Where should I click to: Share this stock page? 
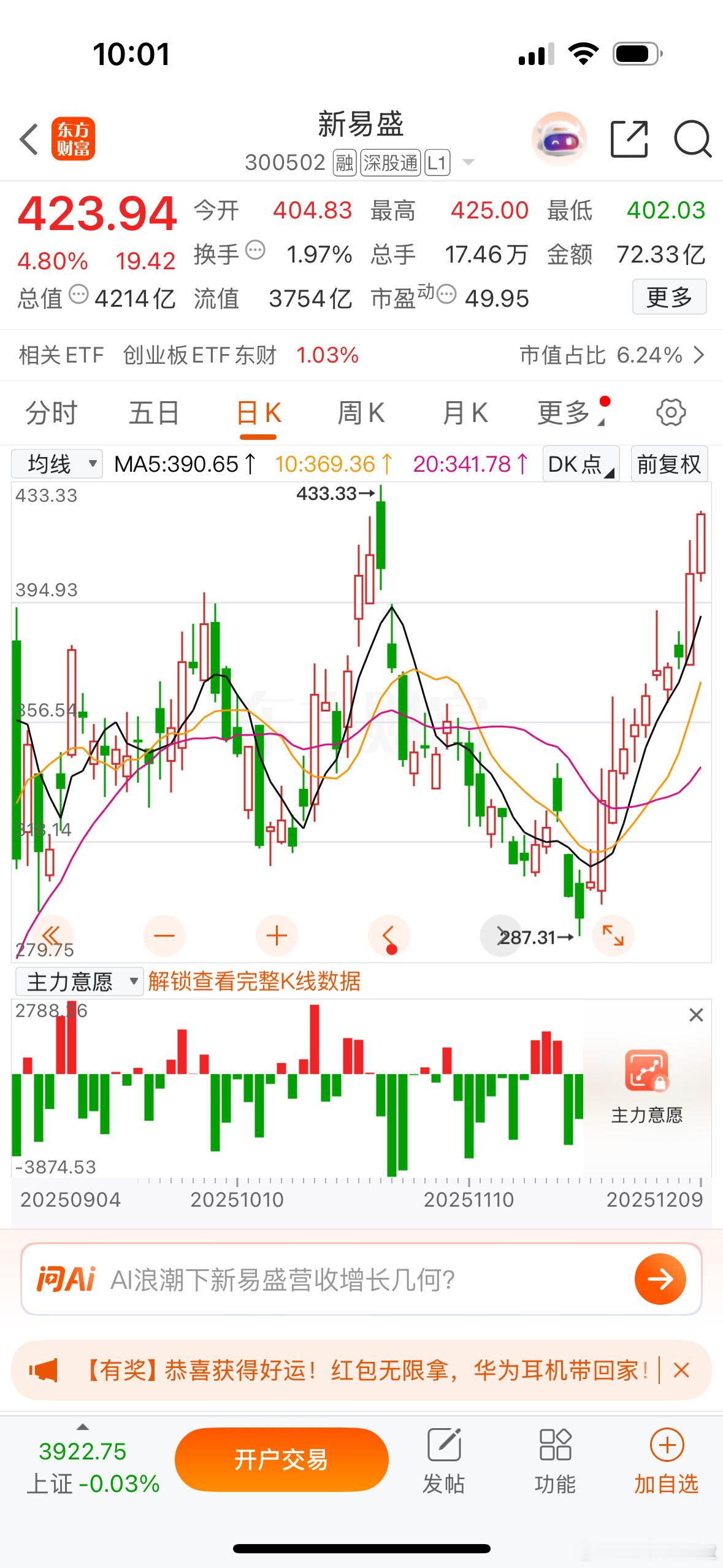(629, 139)
